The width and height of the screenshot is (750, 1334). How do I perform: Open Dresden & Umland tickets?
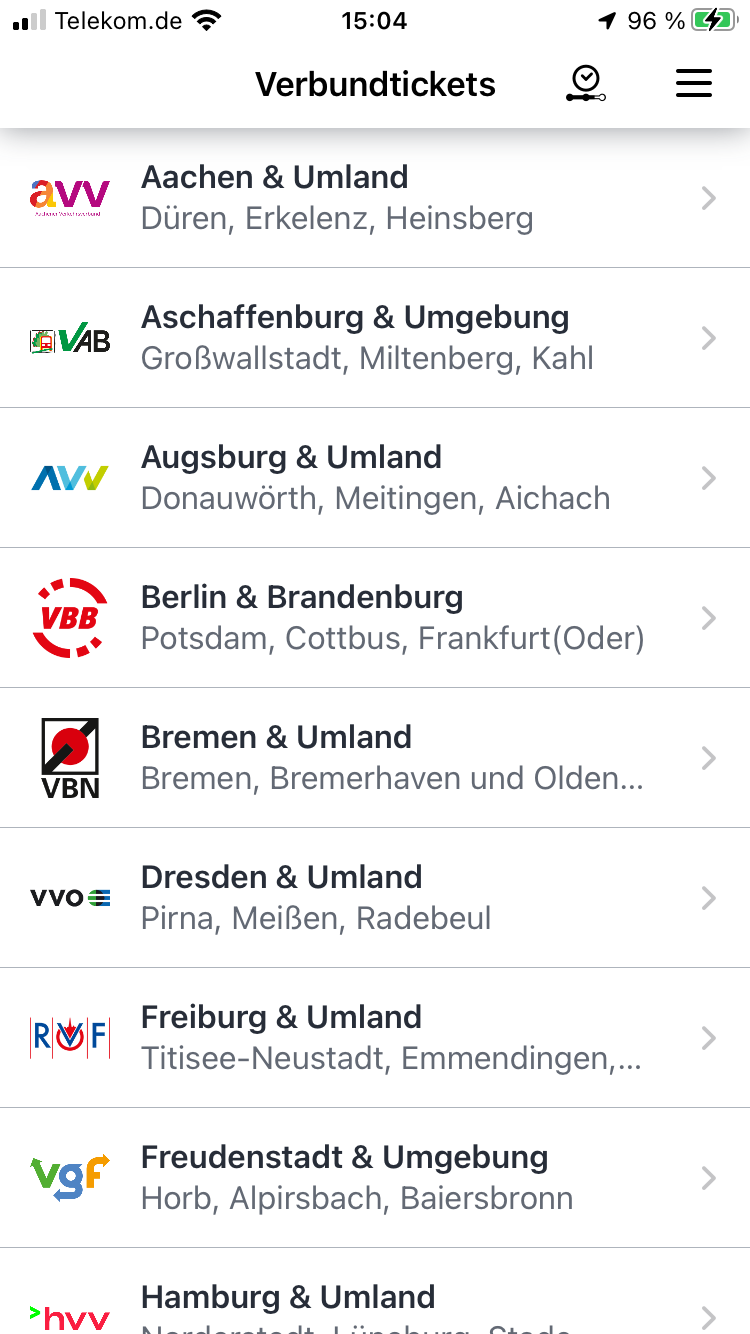pos(375,898)
